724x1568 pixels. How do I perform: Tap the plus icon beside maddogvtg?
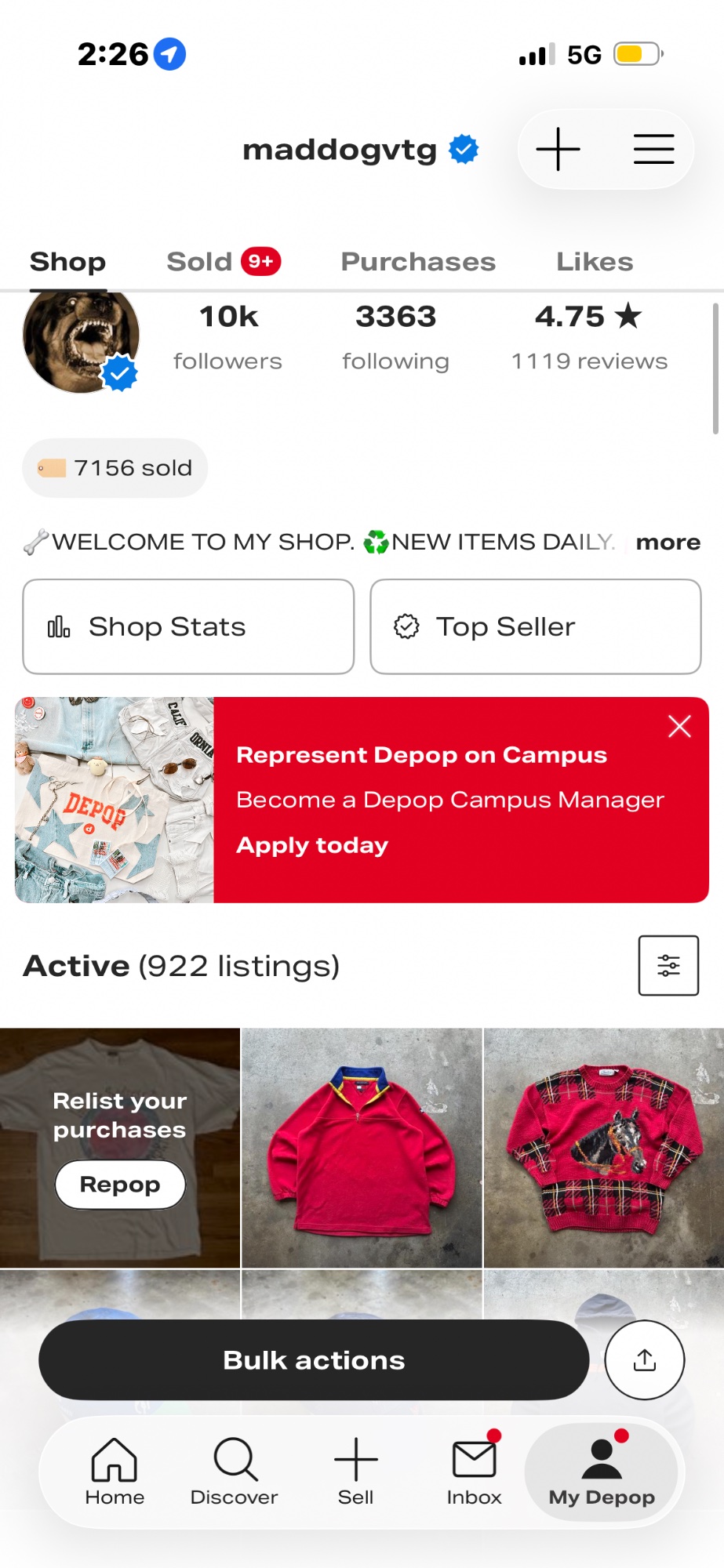point(558,149)
